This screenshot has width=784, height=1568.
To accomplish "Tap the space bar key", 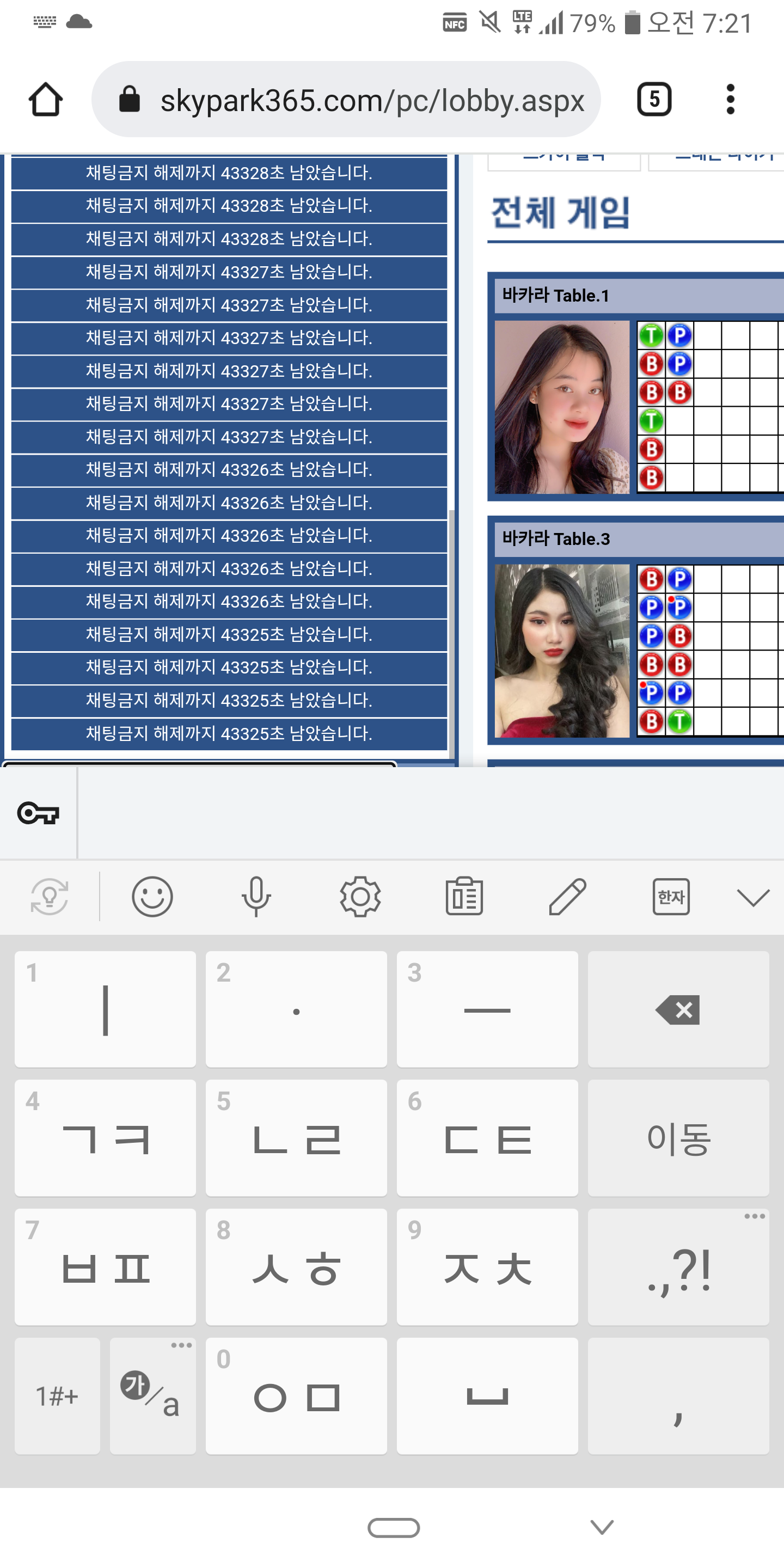I will 487,1396.
